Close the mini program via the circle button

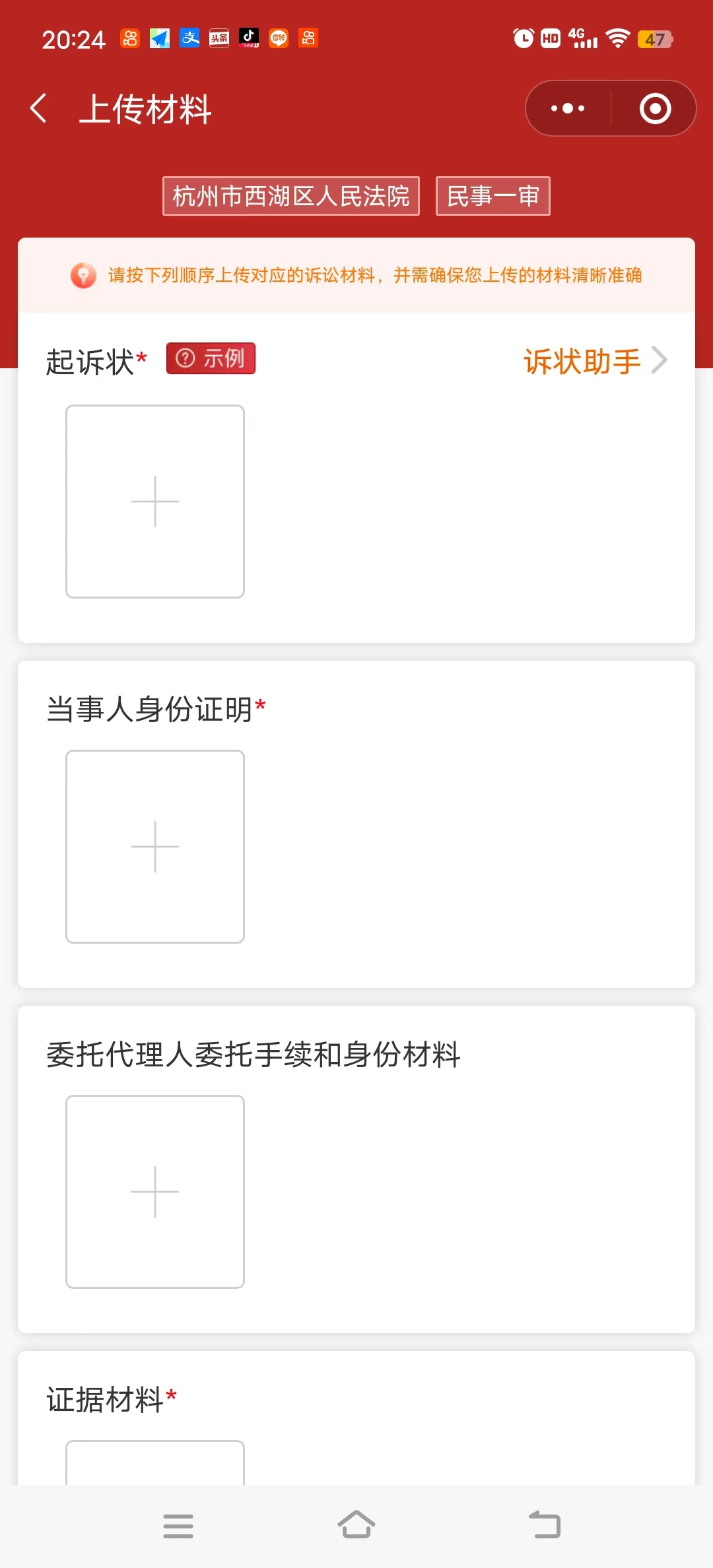(655, 108)
